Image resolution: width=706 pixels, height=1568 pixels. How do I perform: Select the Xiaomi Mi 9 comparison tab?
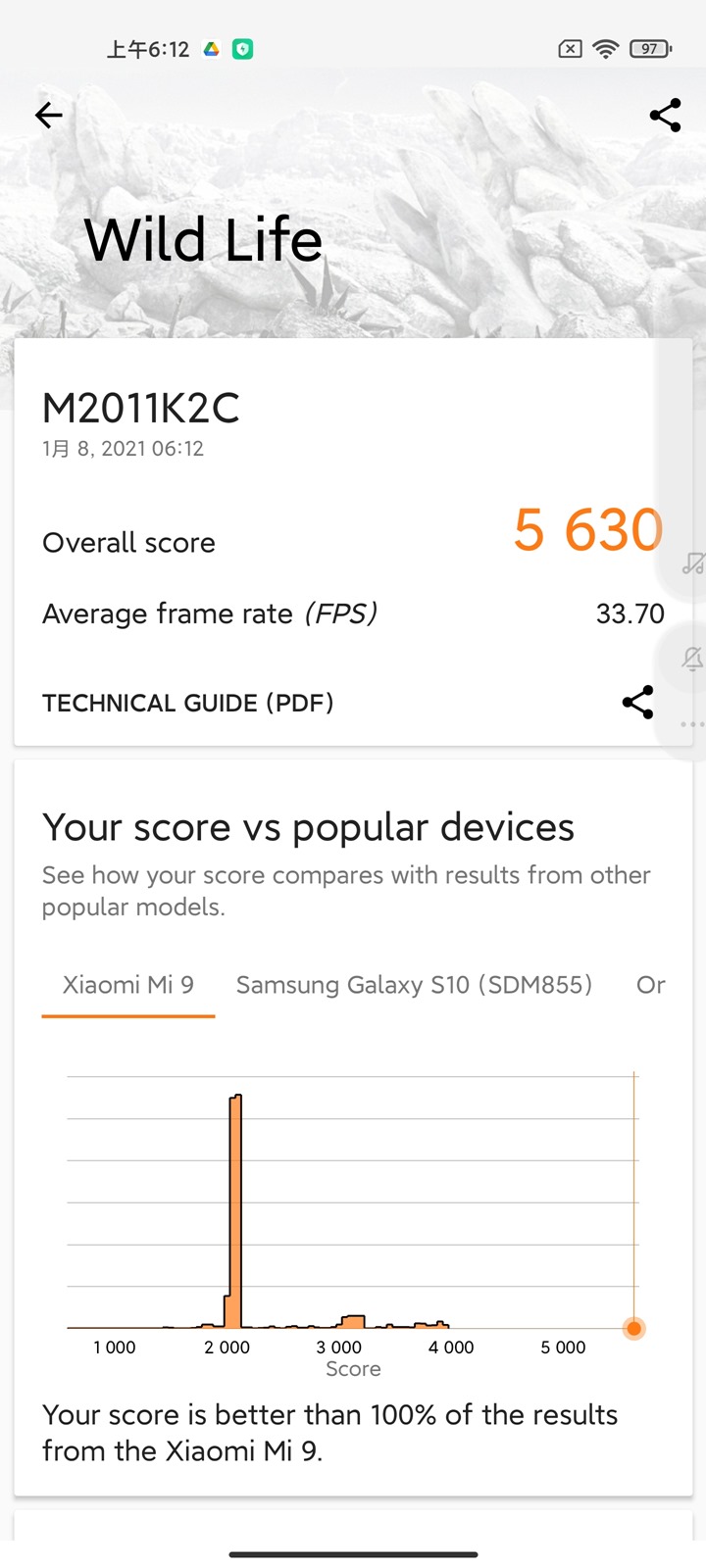click(128, 985)
